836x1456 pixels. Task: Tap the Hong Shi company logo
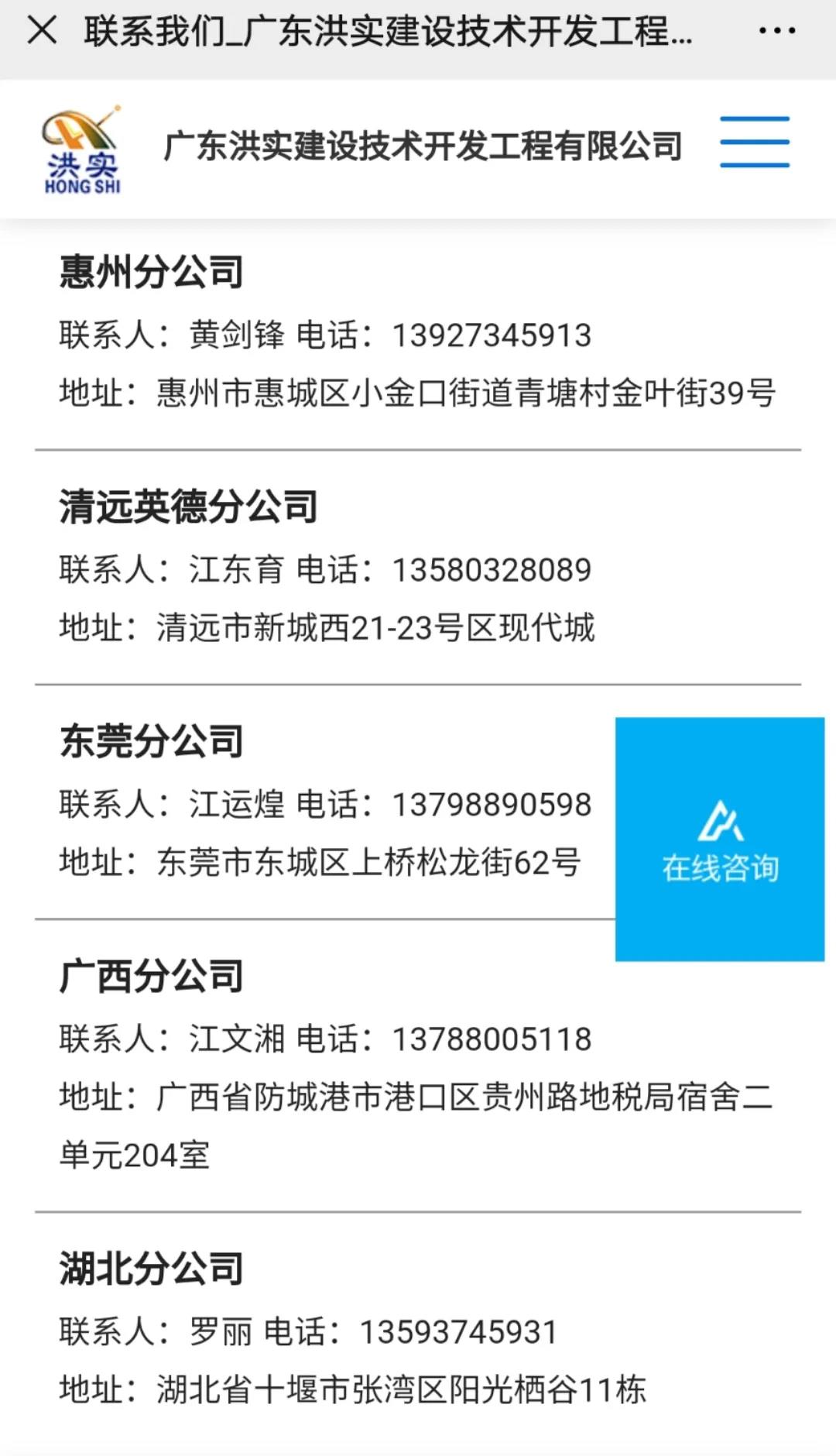(82, 149)
